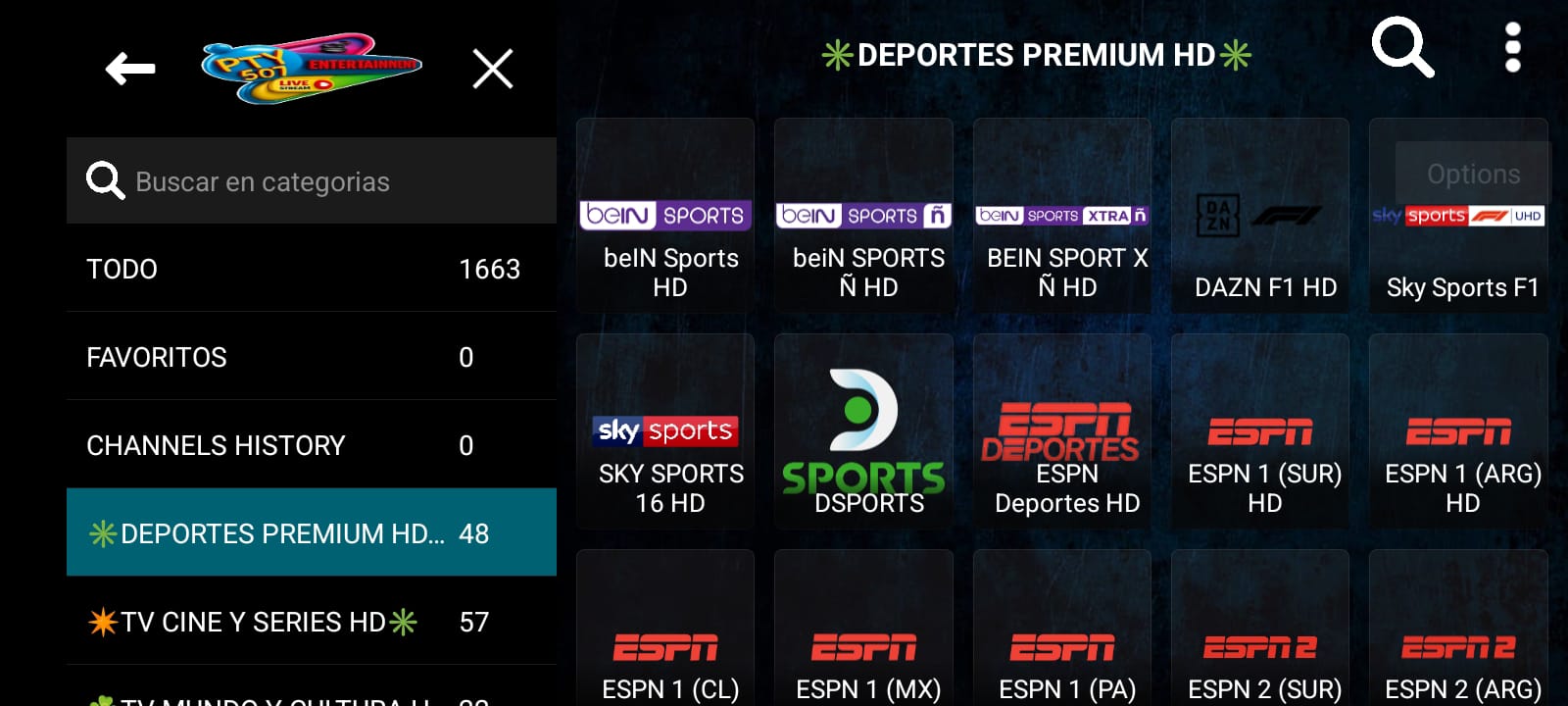This screenshot has width=1568, height=706.
Task: Tap the Buscar en categorias search field
Action: (x=312, y=181)
